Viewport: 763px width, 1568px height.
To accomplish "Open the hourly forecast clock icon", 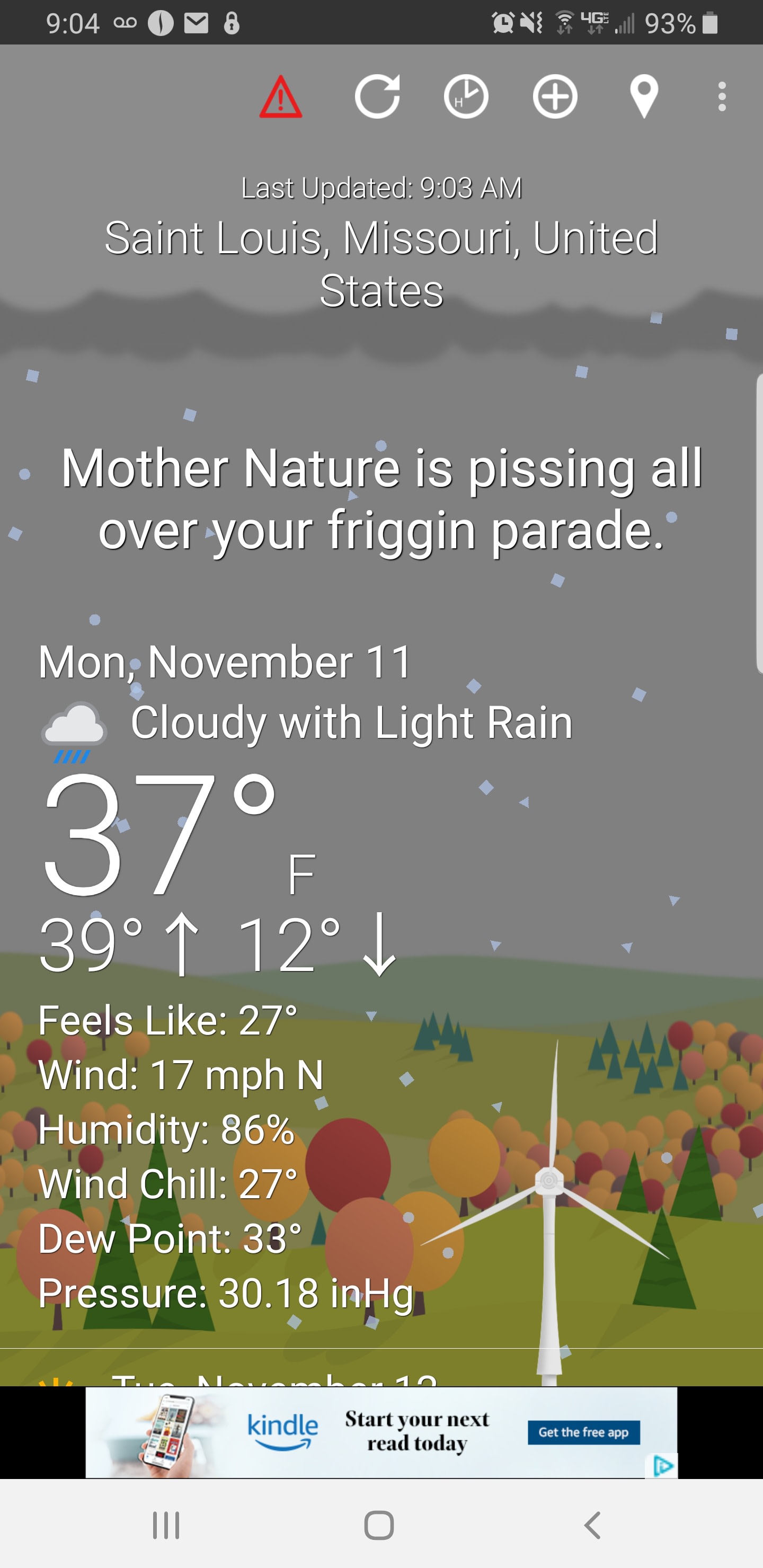I will coord(466,96).
